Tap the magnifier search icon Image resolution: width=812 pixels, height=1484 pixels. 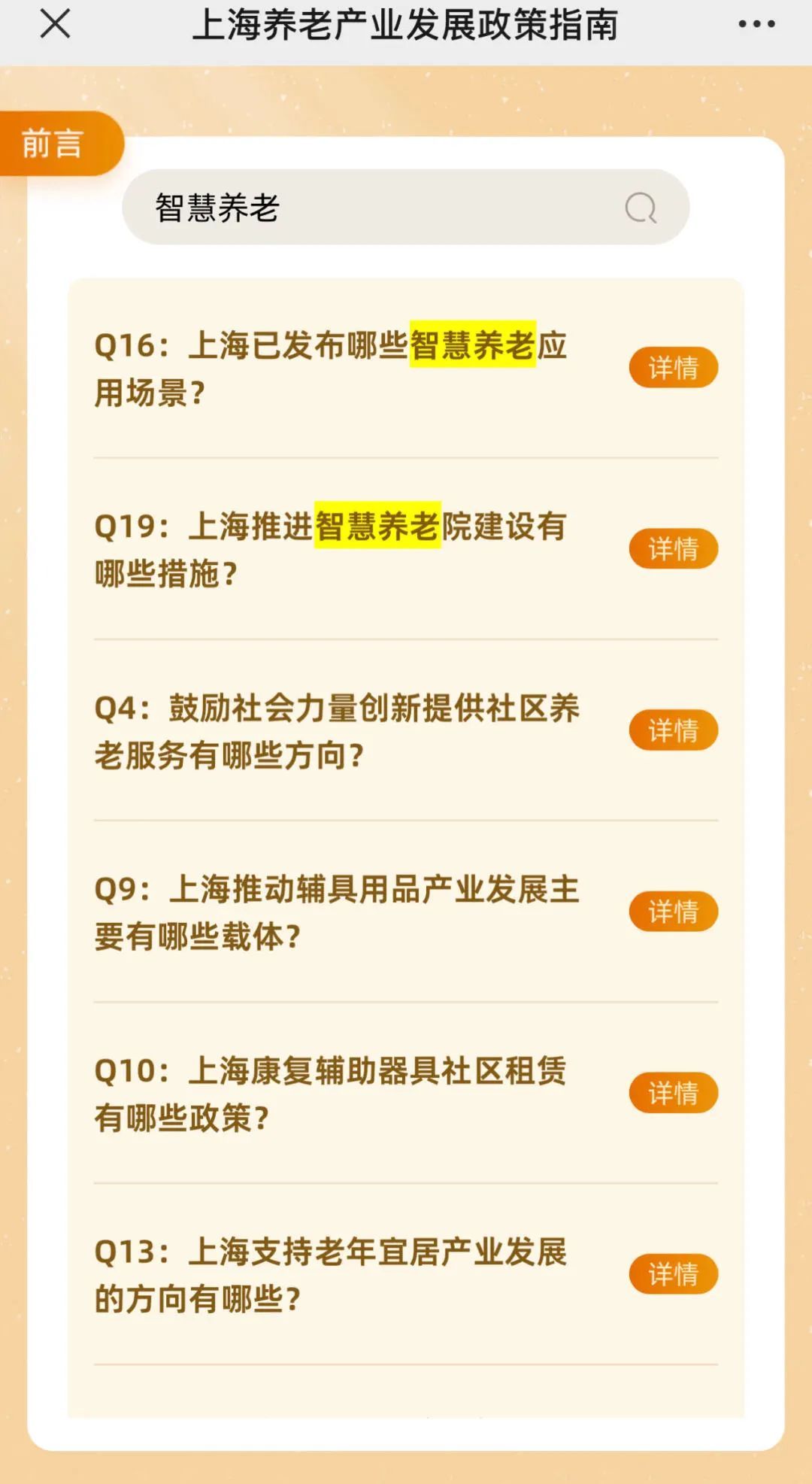(641, 208)
